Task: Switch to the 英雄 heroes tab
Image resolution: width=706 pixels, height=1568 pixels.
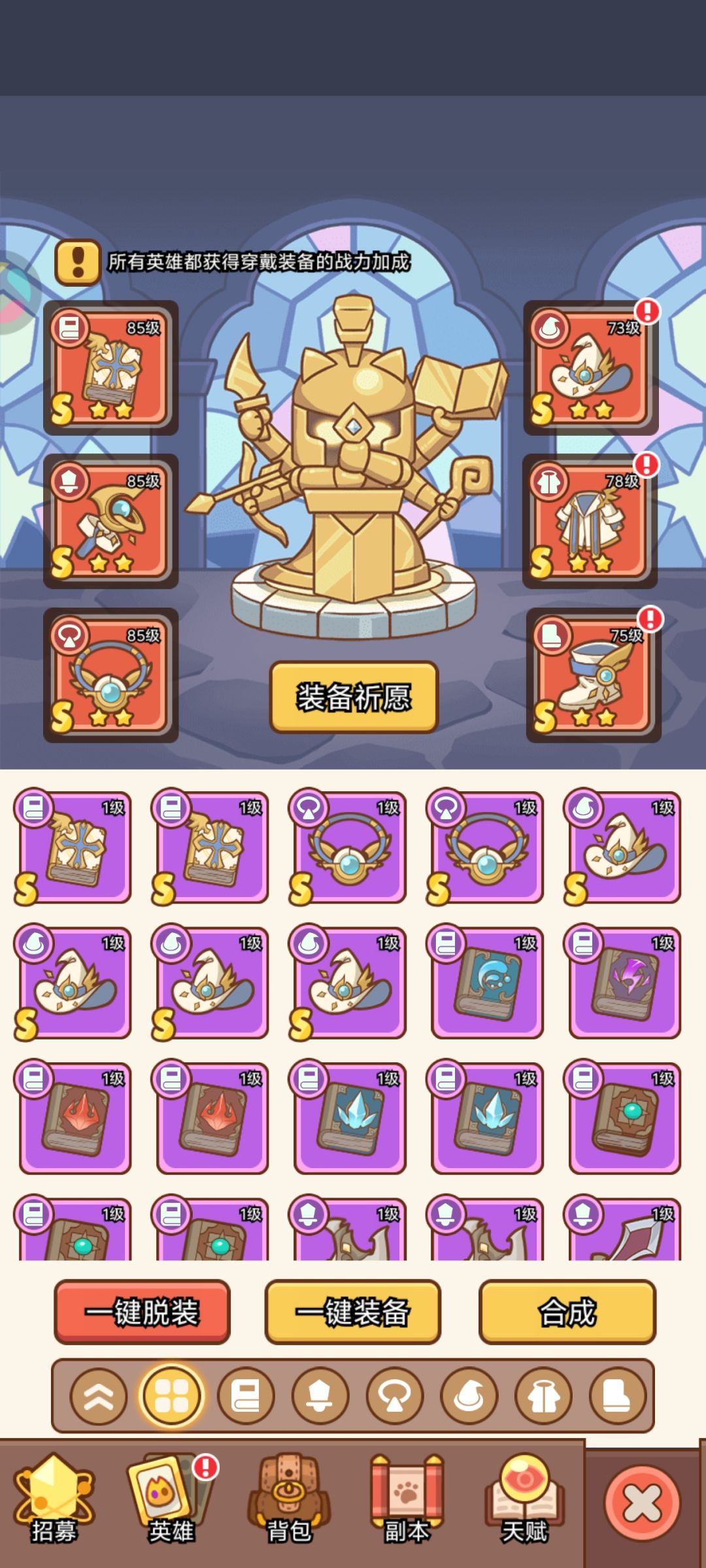Action: (171, 1501)
